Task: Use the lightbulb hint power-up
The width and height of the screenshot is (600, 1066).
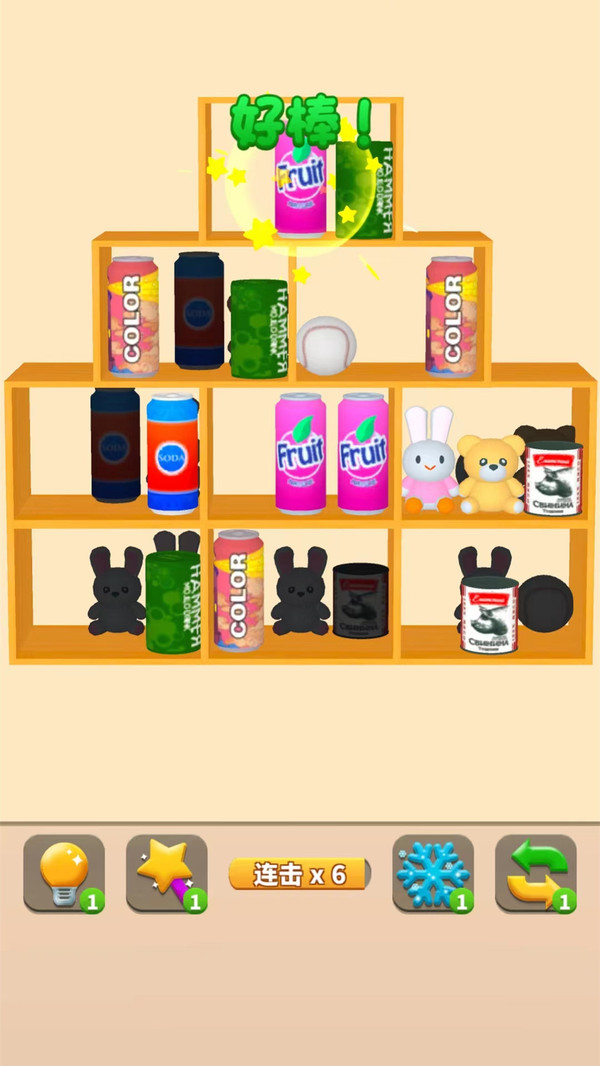Action: pos(64,873)
